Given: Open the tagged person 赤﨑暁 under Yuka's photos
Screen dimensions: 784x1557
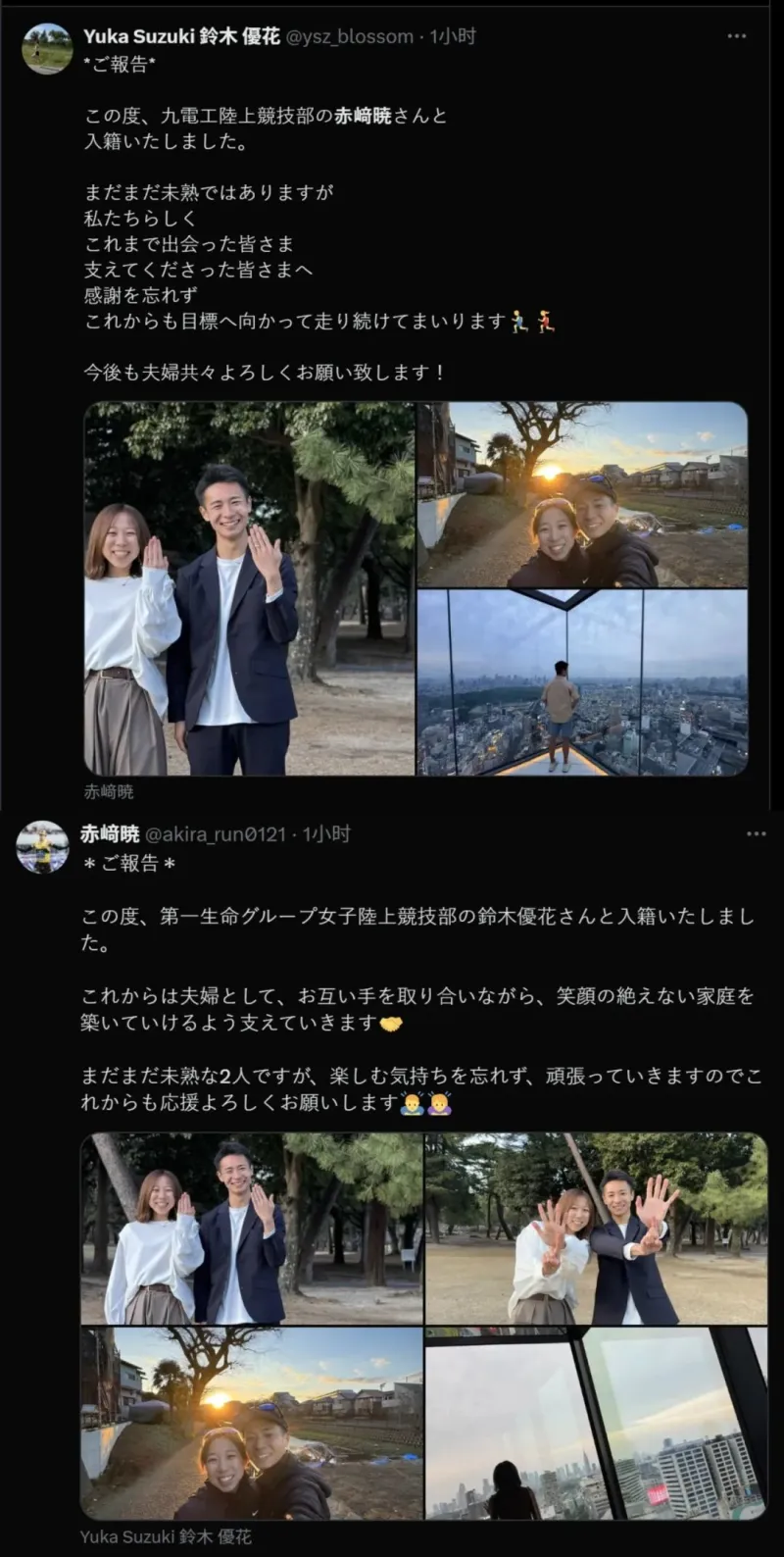Looking at the screenshot, I should click(x=109, y=791).
